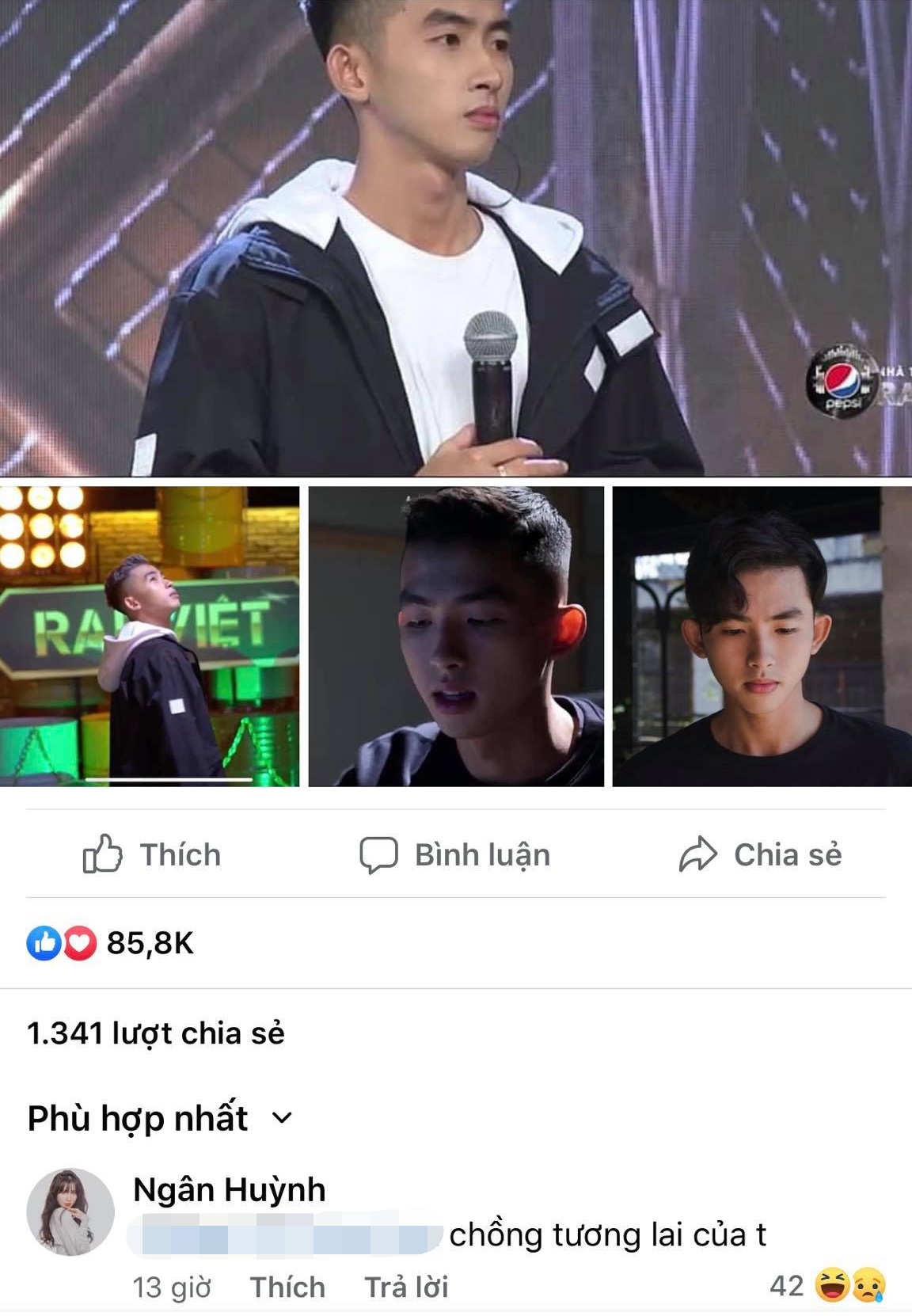Reply to Ngân Huỳnh's comment with Trả lời

point(406,1287)
